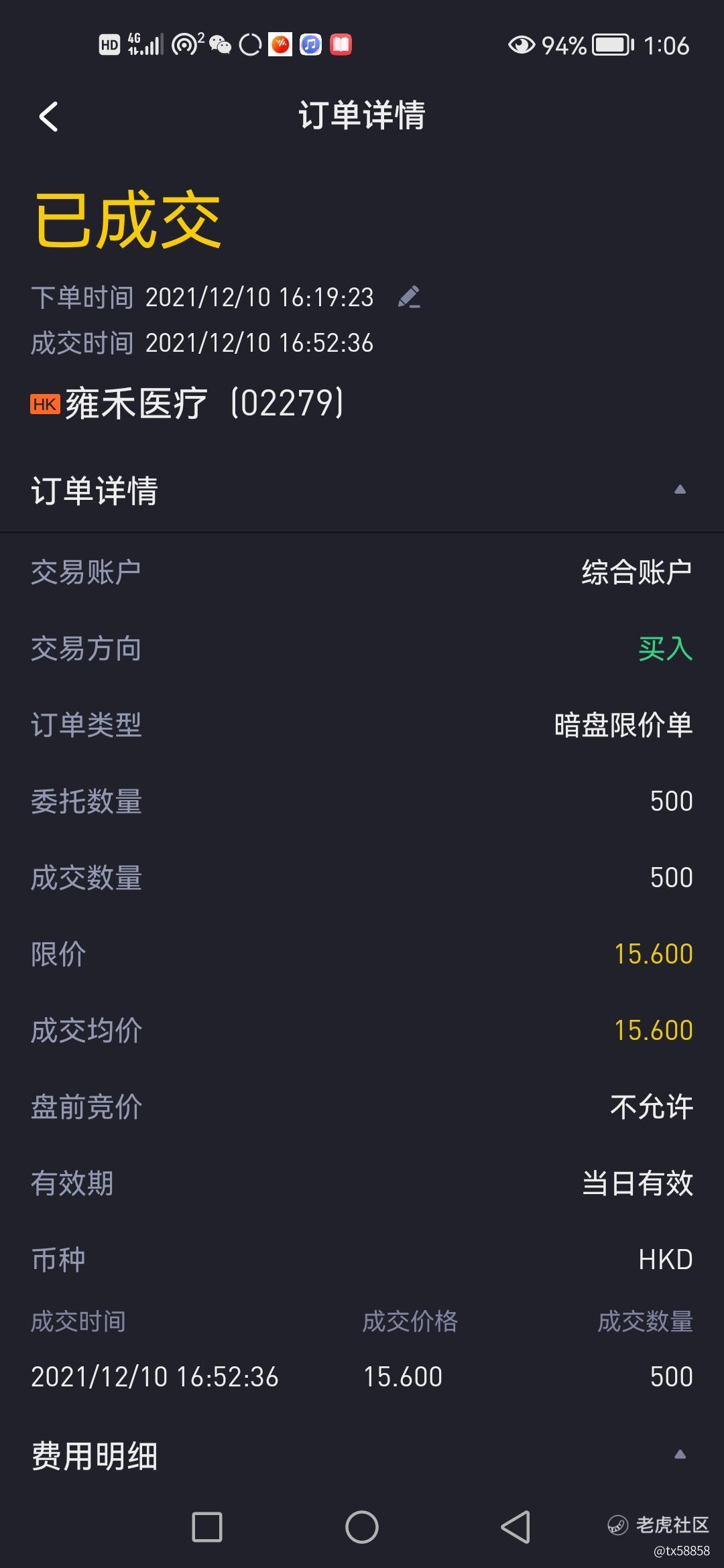The image size is (724, 1568).
Task: Tap the system home button
Action: 362,1527
